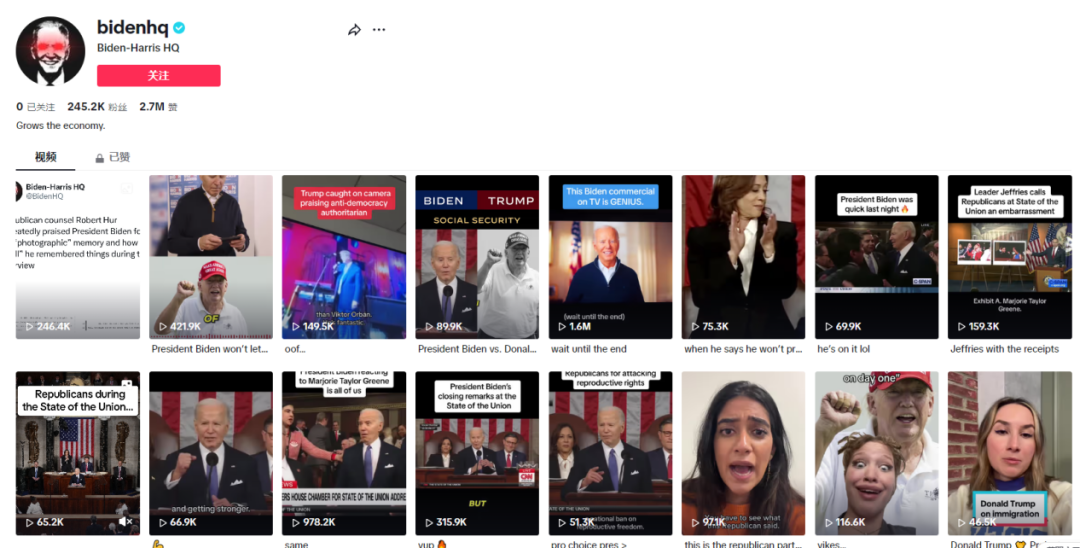Open video "President Biden won't let..."
The image size is (1080, 548).
coord(211,257)
